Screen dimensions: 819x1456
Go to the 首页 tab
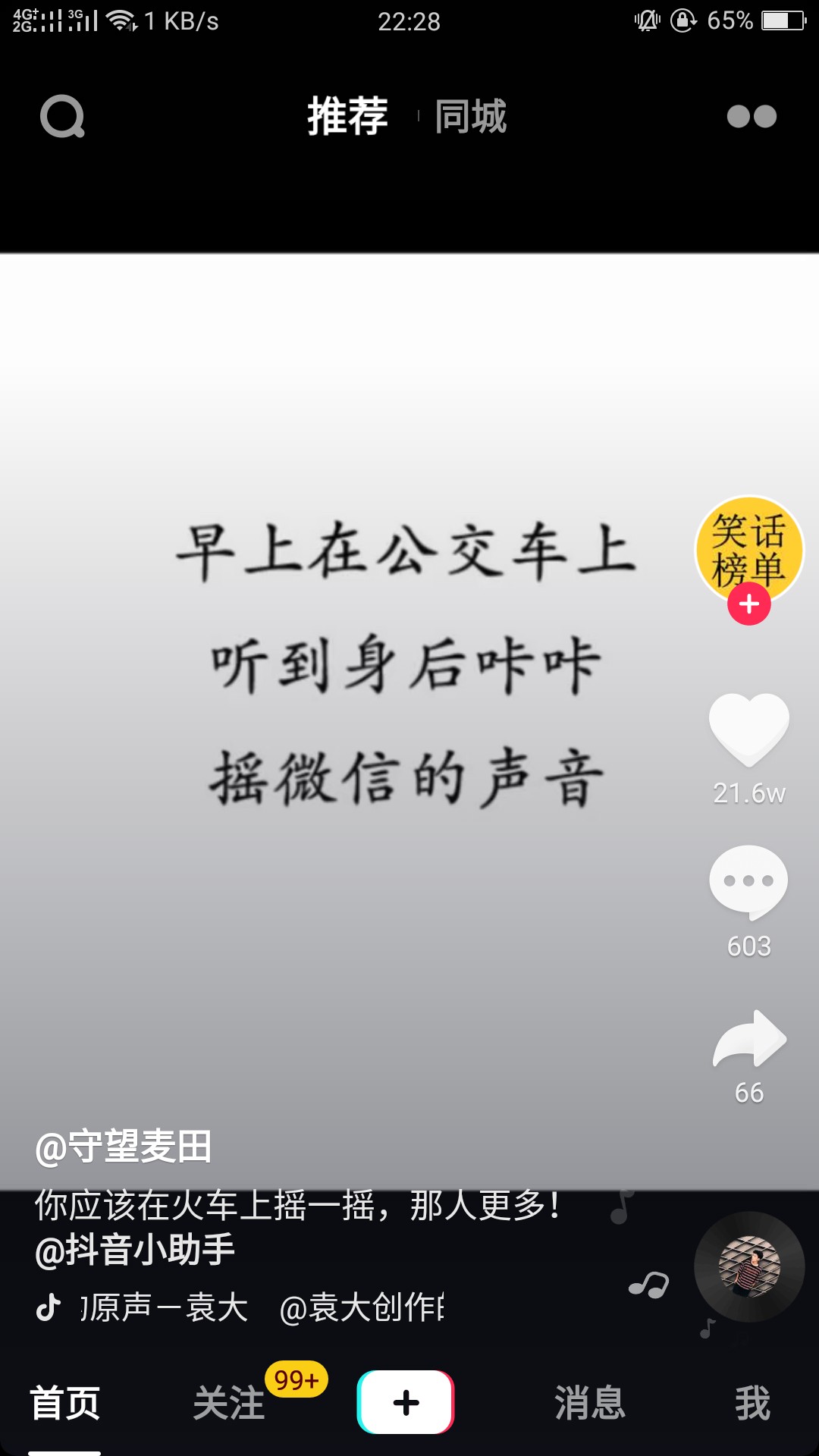click(64, 1403)
